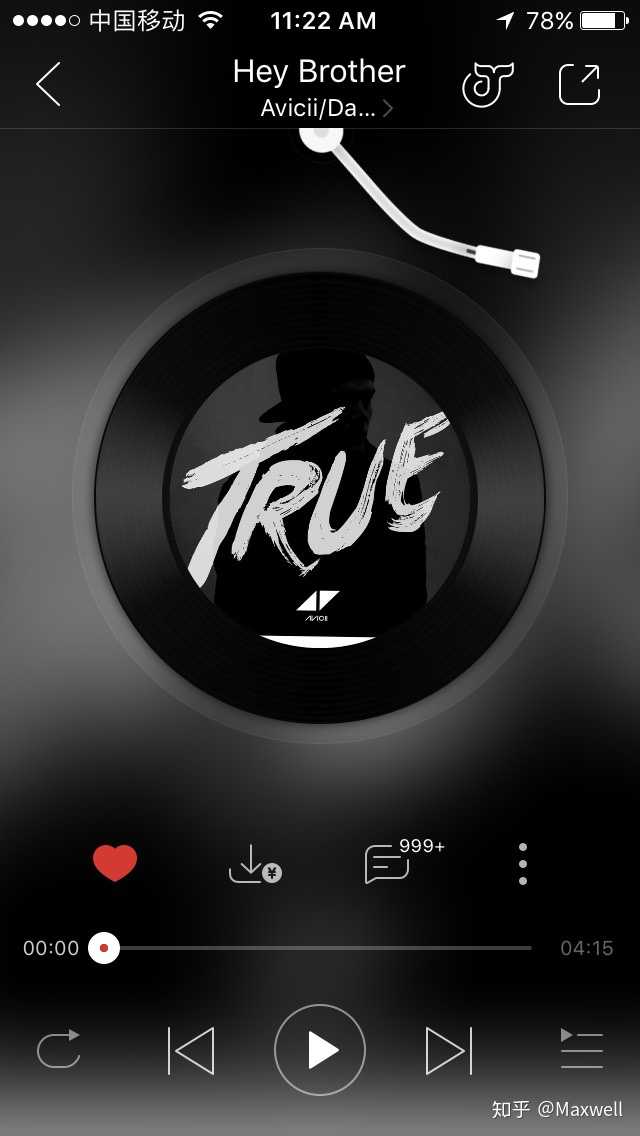Open the 999+ comments
Image resolution: width=640 pixels, height=1136 pixels.
point(390,863)
